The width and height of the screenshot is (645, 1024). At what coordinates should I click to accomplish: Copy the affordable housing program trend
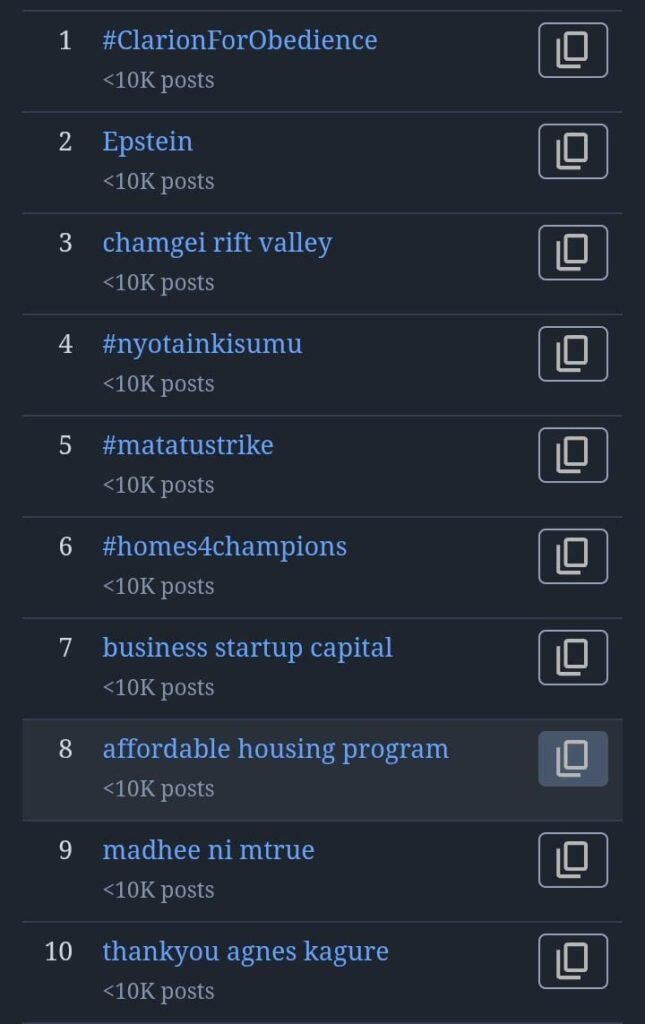(573, 758)
